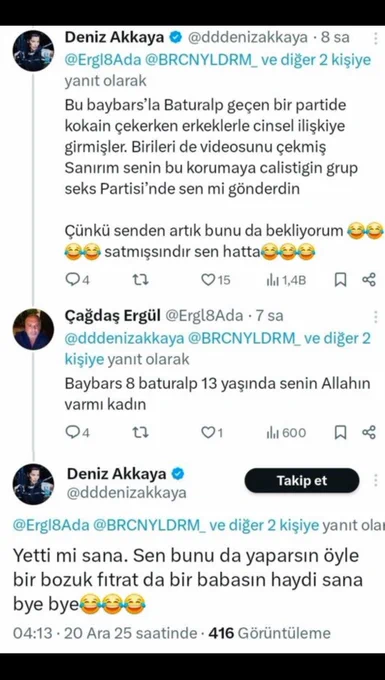Follow Deniz Akkaya with Takip et
The height and width of the screenshot is (680, 385).
pos(302,480)
